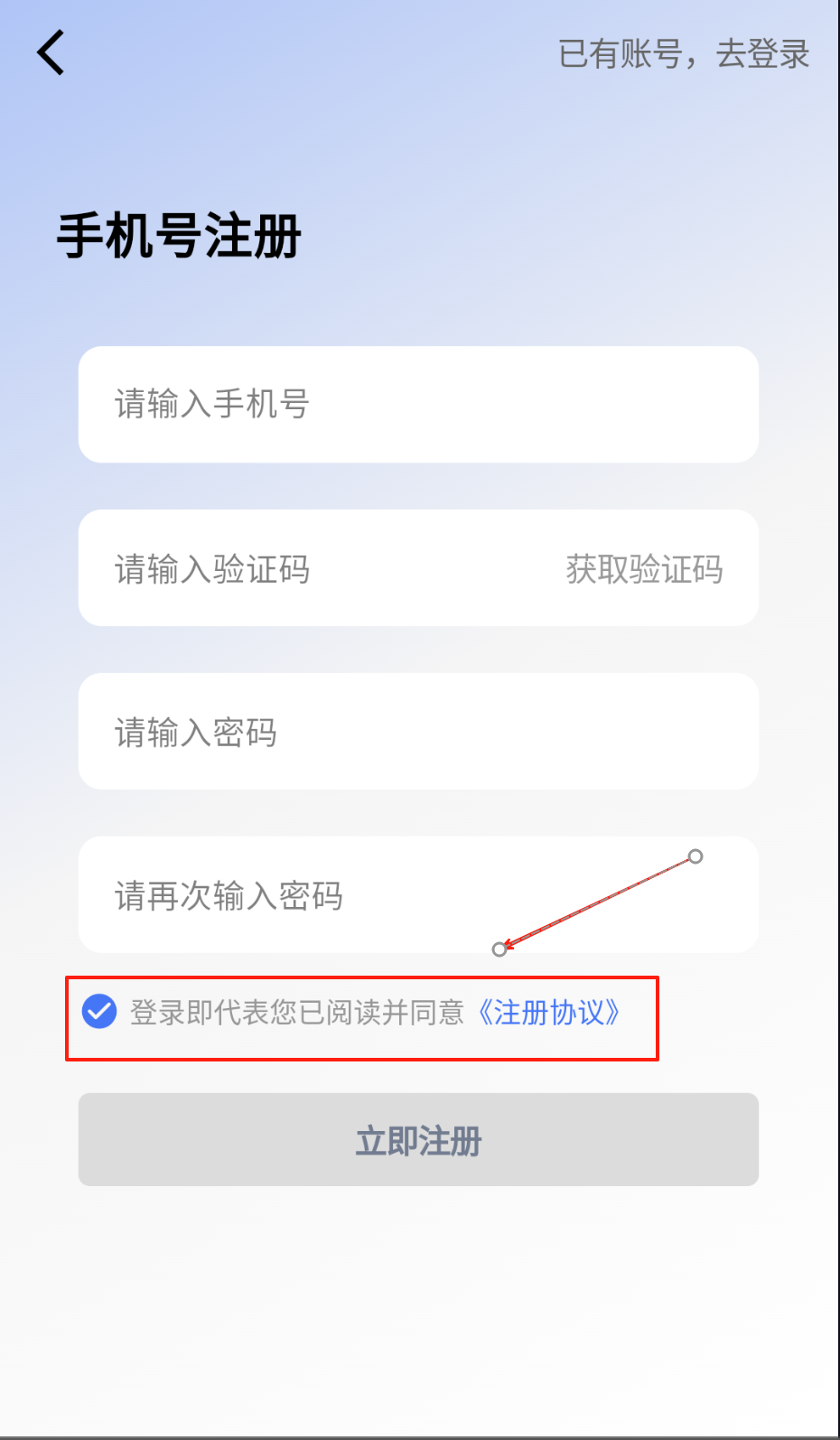Focus the 请输入验证码 field

(x=307, y=569)
